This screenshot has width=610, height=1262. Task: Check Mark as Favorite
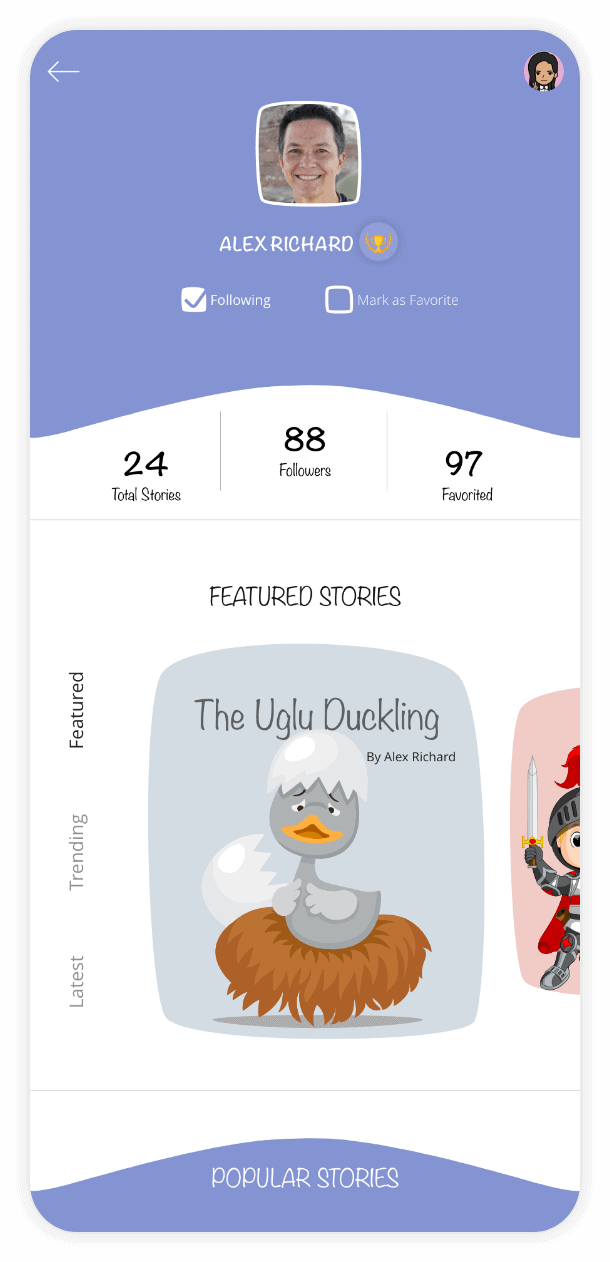(339, 300)
